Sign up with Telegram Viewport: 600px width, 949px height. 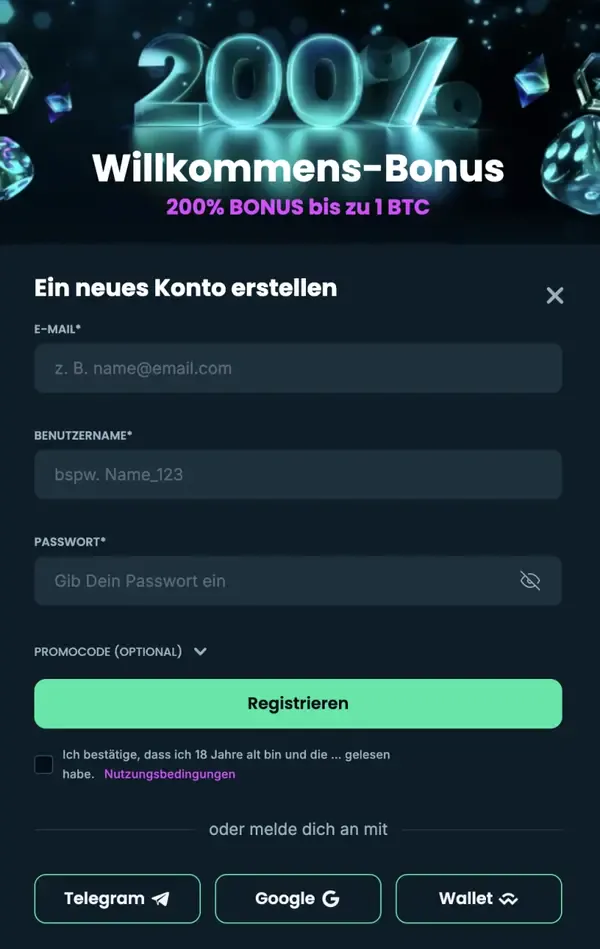(117, 898)
